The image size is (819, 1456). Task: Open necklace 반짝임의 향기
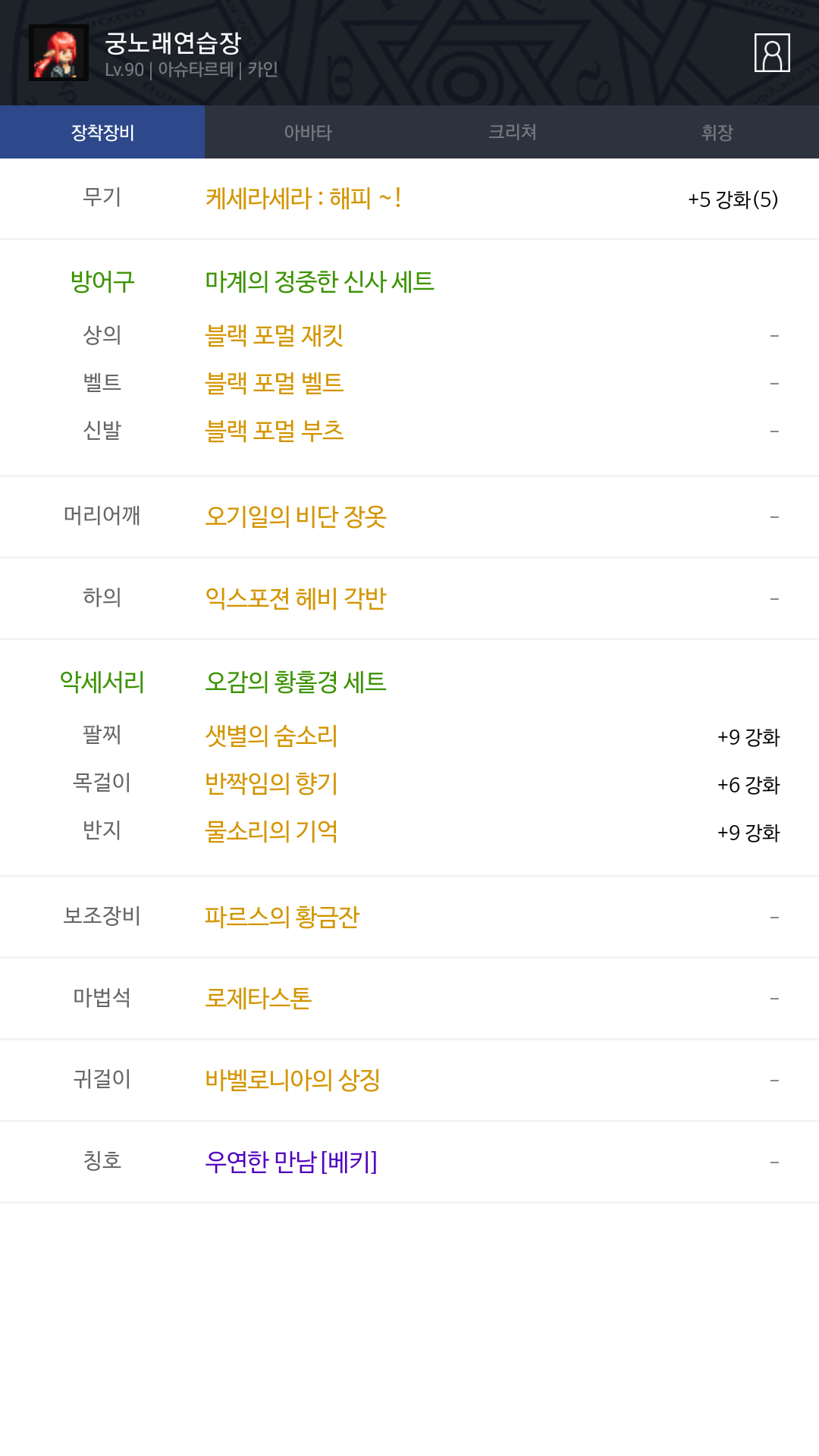click(x=271, y=783)
